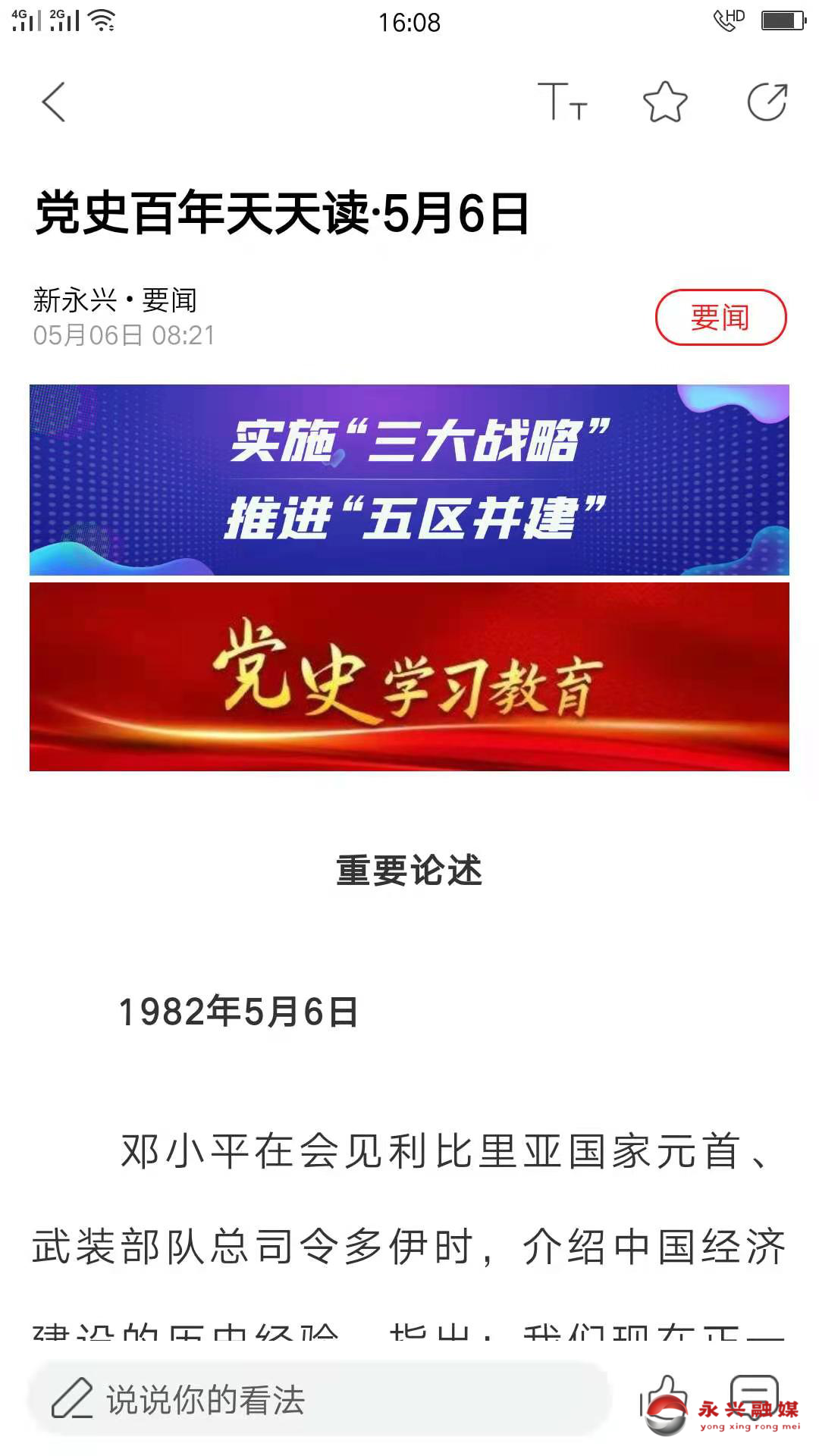Screen dimensions: 819x1456
Task: Open the comment box 说说你的看法
Action: click(x=318, y=1400)
